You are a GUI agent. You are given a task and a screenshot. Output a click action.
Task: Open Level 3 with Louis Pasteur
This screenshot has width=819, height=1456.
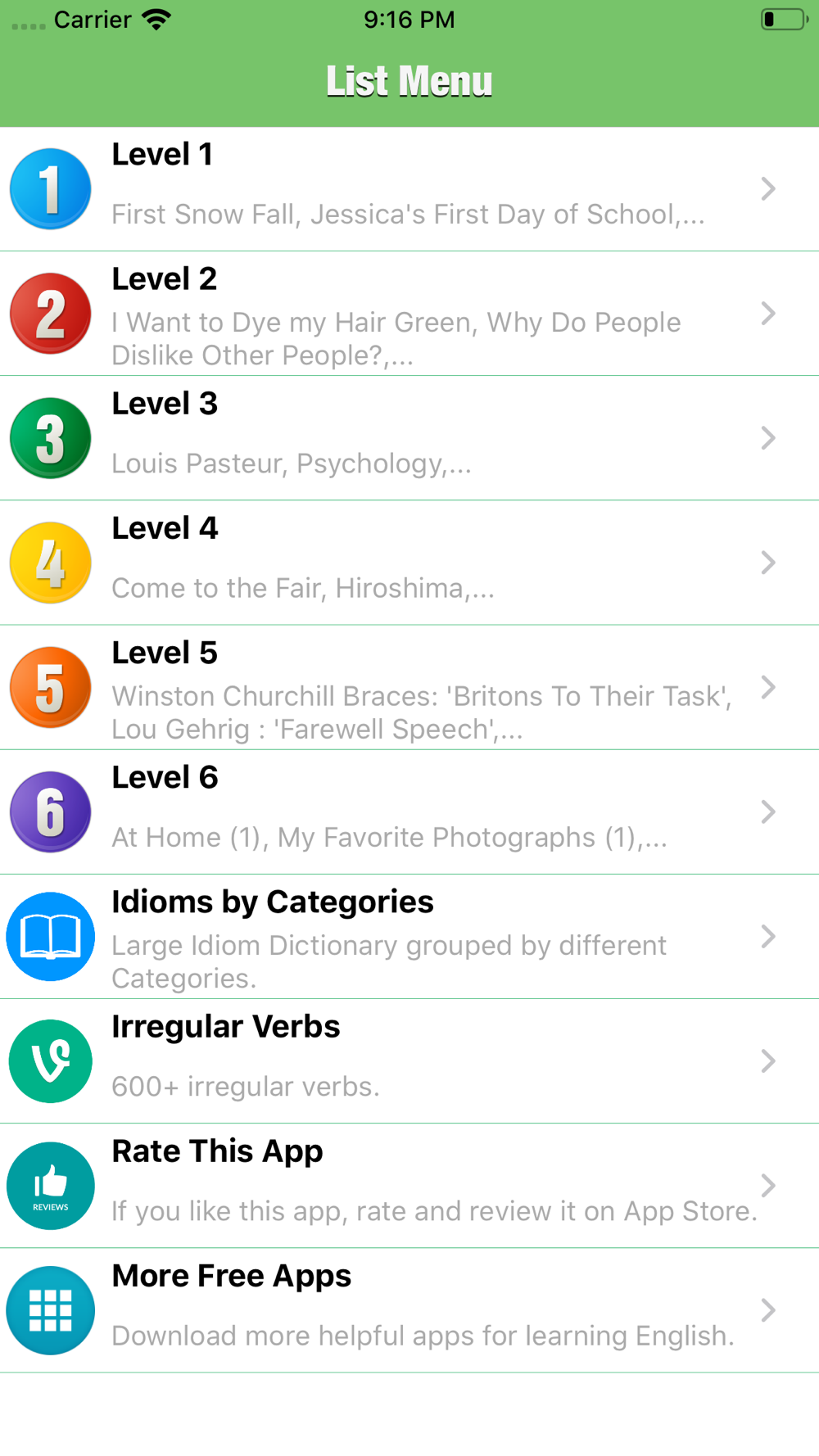[409, 438]
